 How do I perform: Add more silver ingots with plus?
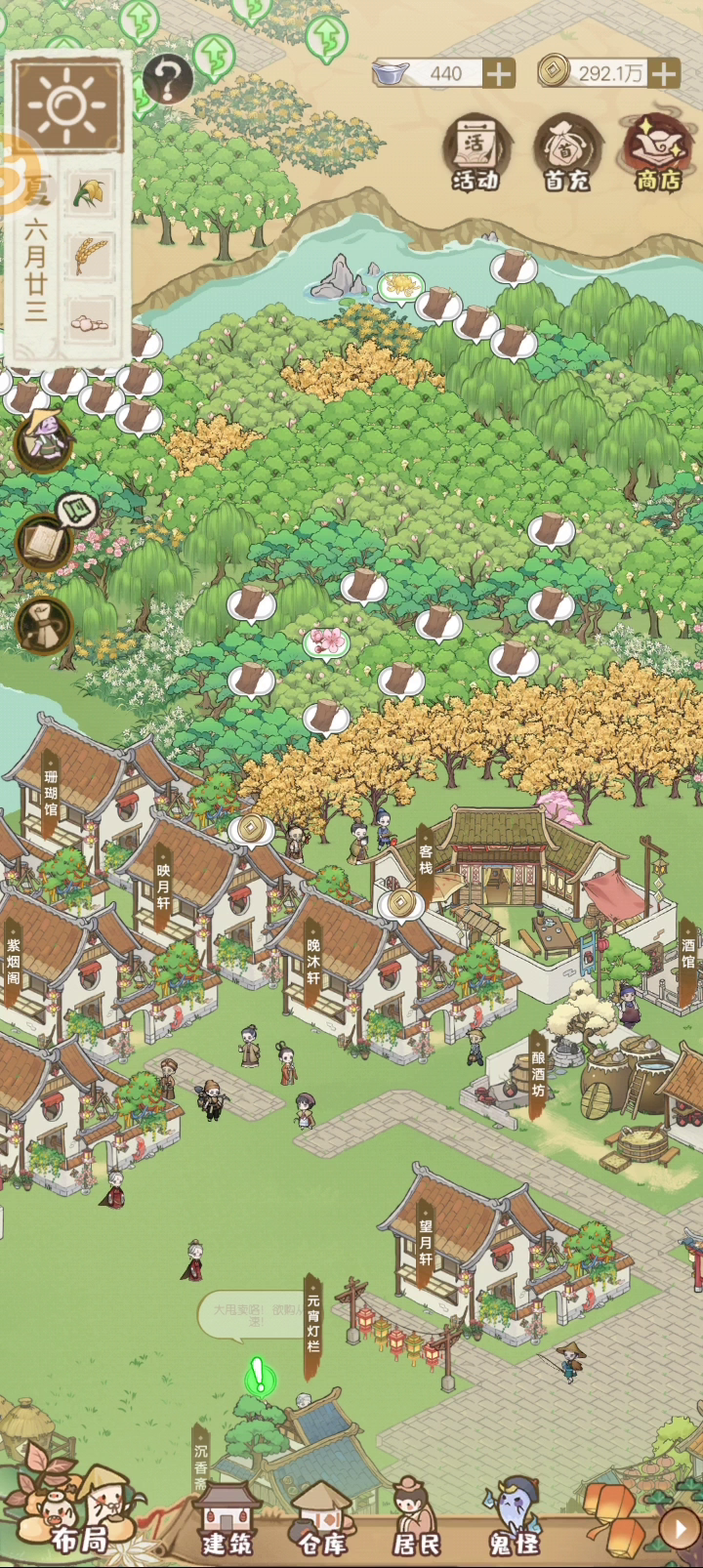[x=499, y=73]
